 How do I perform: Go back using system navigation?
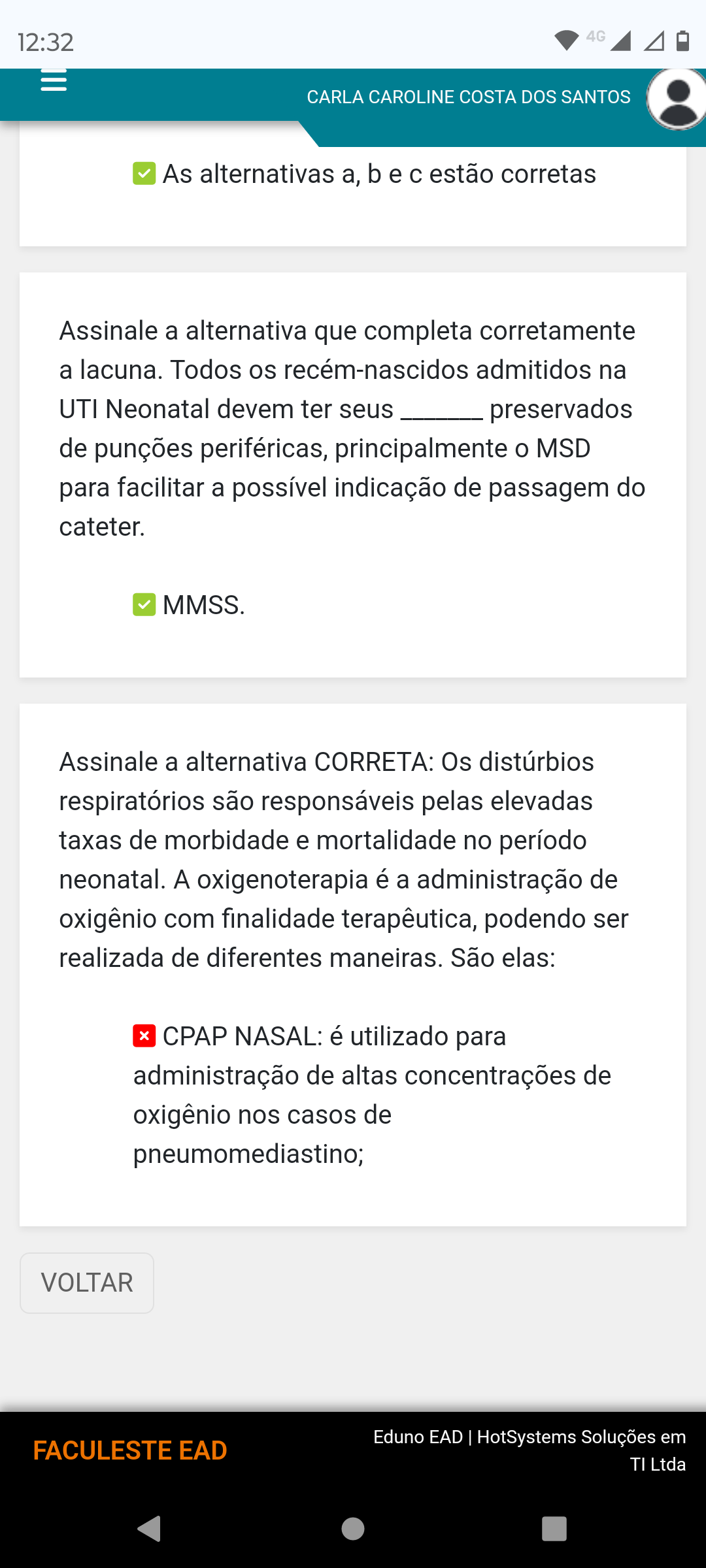point(150,1529)
